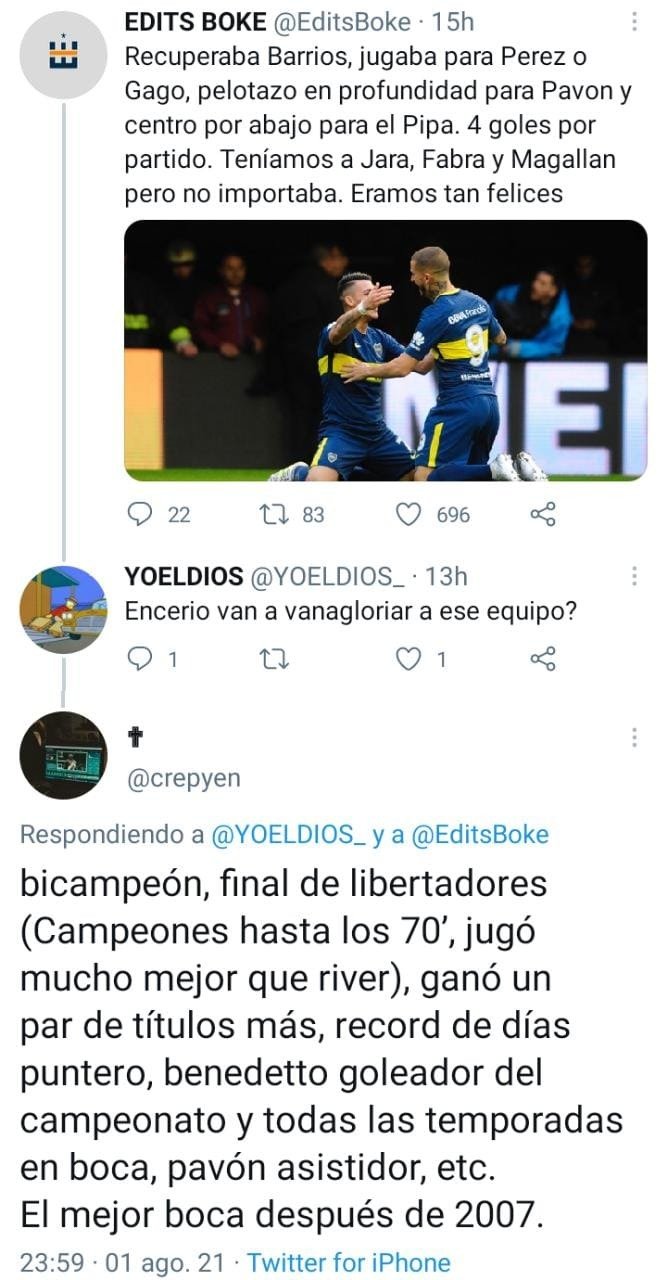
Task: Open the Boca players photo
Action: coord(386,351)
